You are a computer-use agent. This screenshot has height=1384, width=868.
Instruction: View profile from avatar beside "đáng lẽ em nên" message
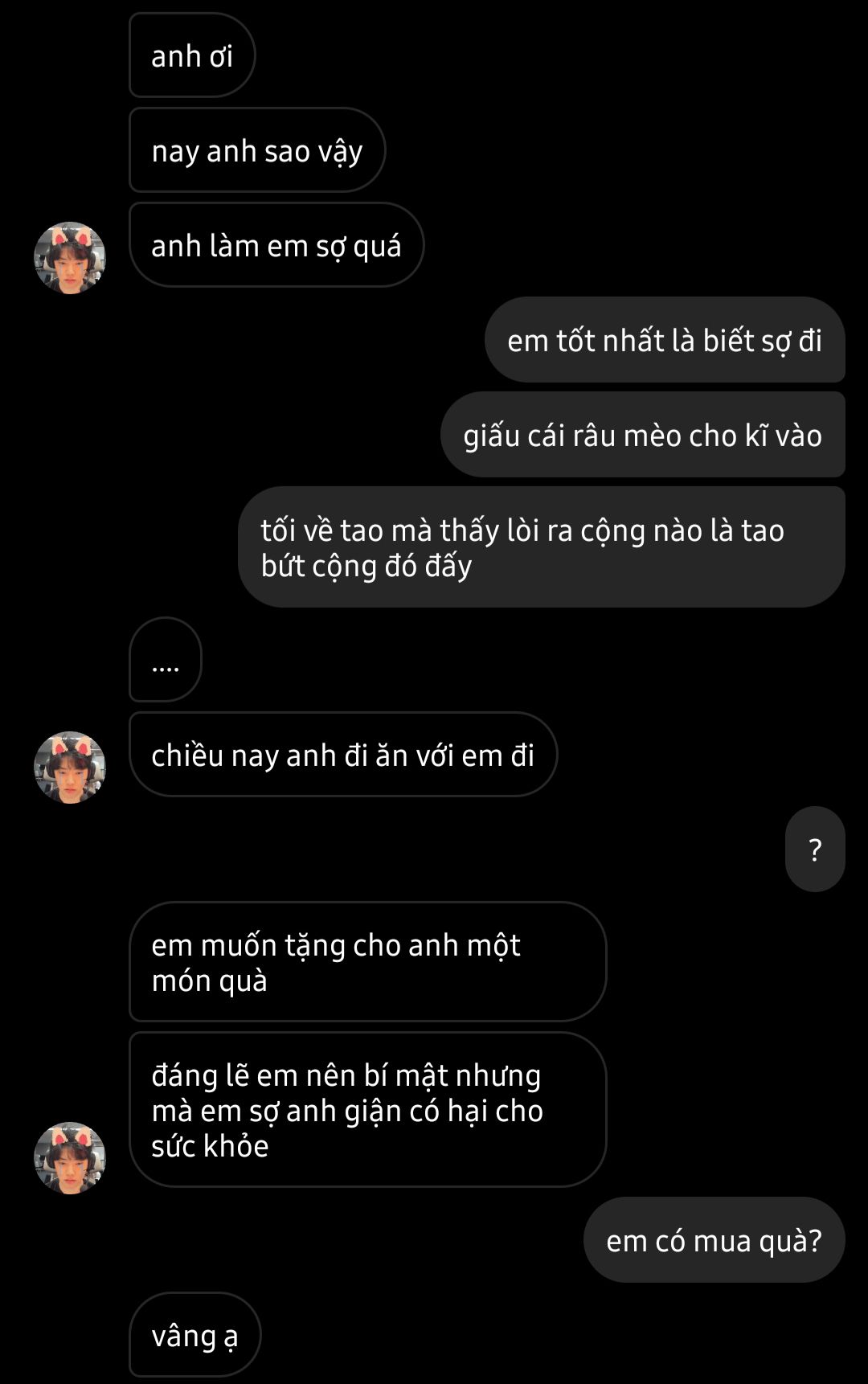70,1158
